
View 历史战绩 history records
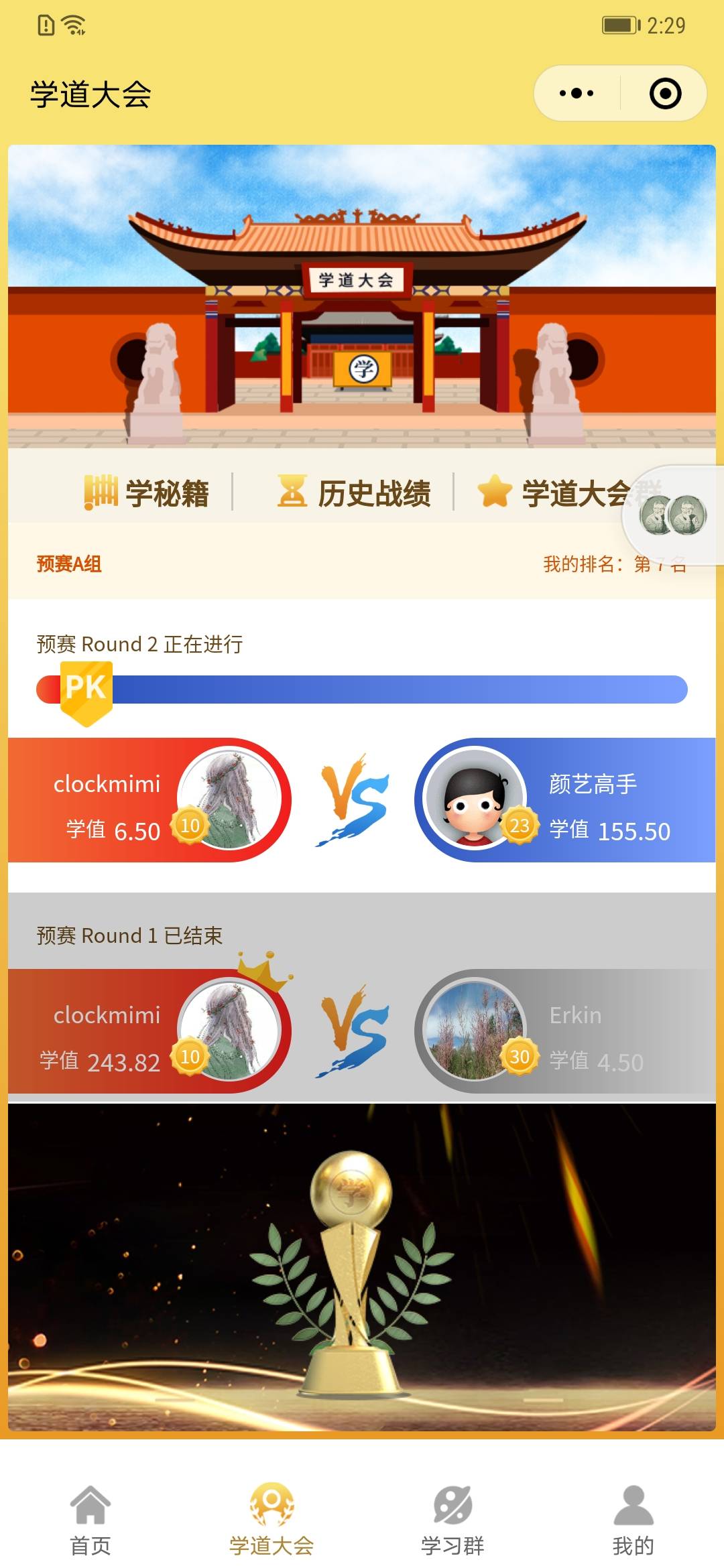point(354,493)
